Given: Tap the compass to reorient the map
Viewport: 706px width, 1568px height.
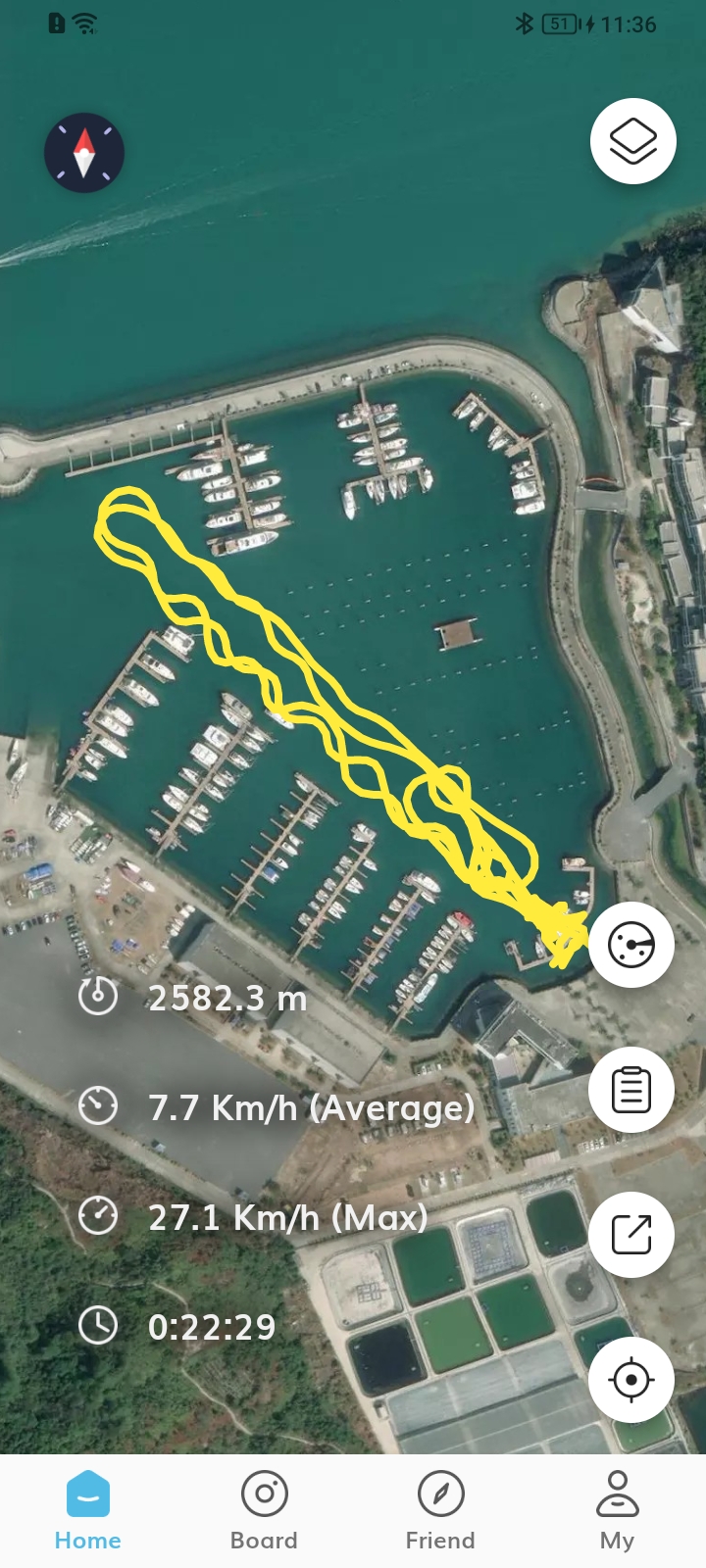Looking at the screenshot, I should 84,153.
